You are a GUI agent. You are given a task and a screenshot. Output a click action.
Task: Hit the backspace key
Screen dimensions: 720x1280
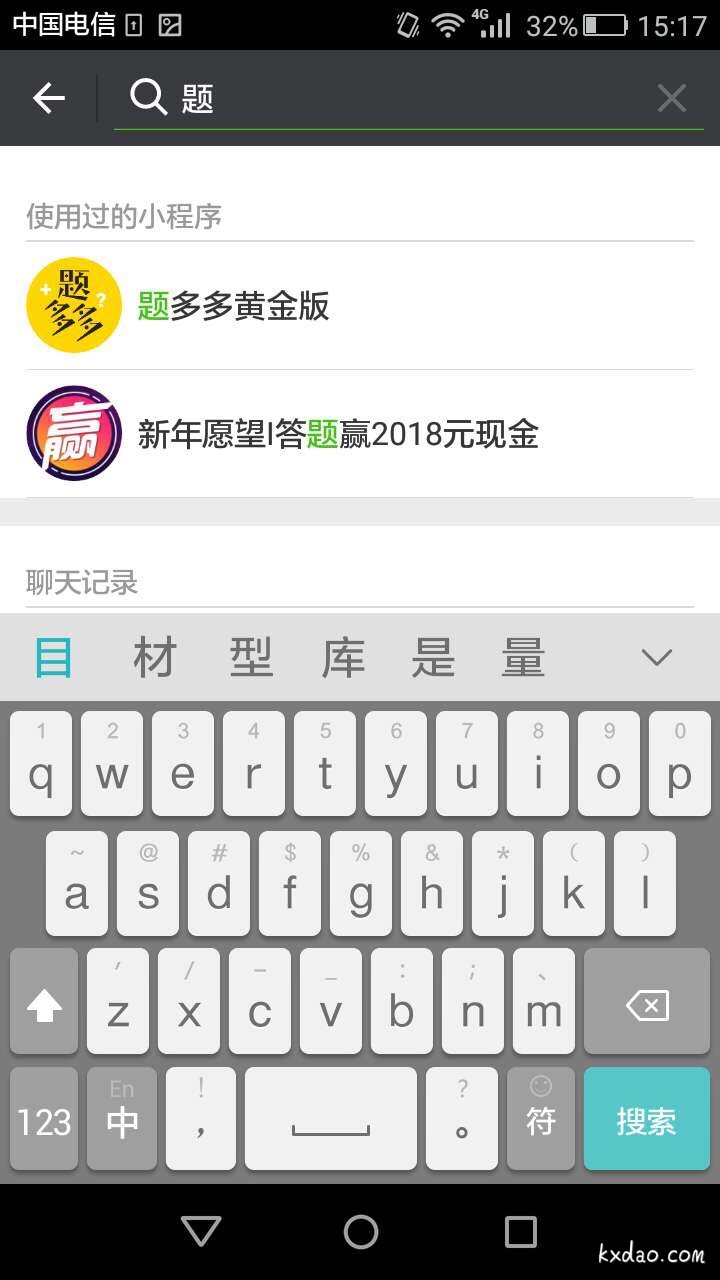pyautogui.click(x=646, y=1004)
